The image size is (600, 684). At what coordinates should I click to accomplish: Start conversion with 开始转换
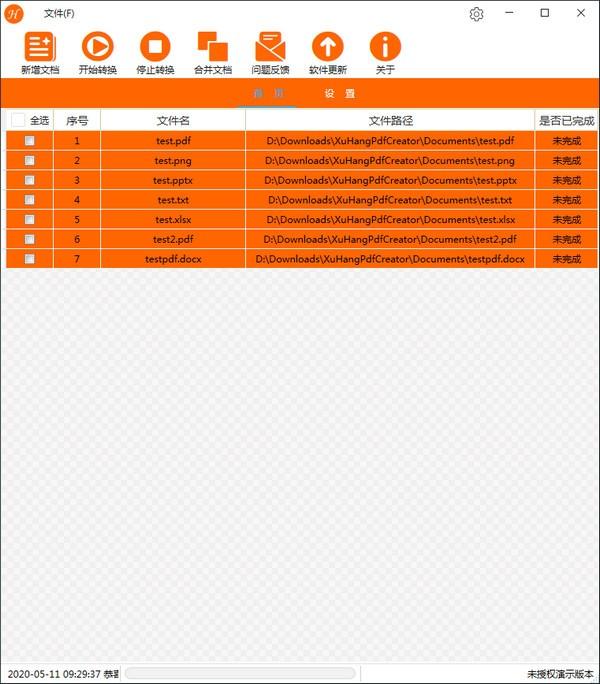[x=97, y=52]
